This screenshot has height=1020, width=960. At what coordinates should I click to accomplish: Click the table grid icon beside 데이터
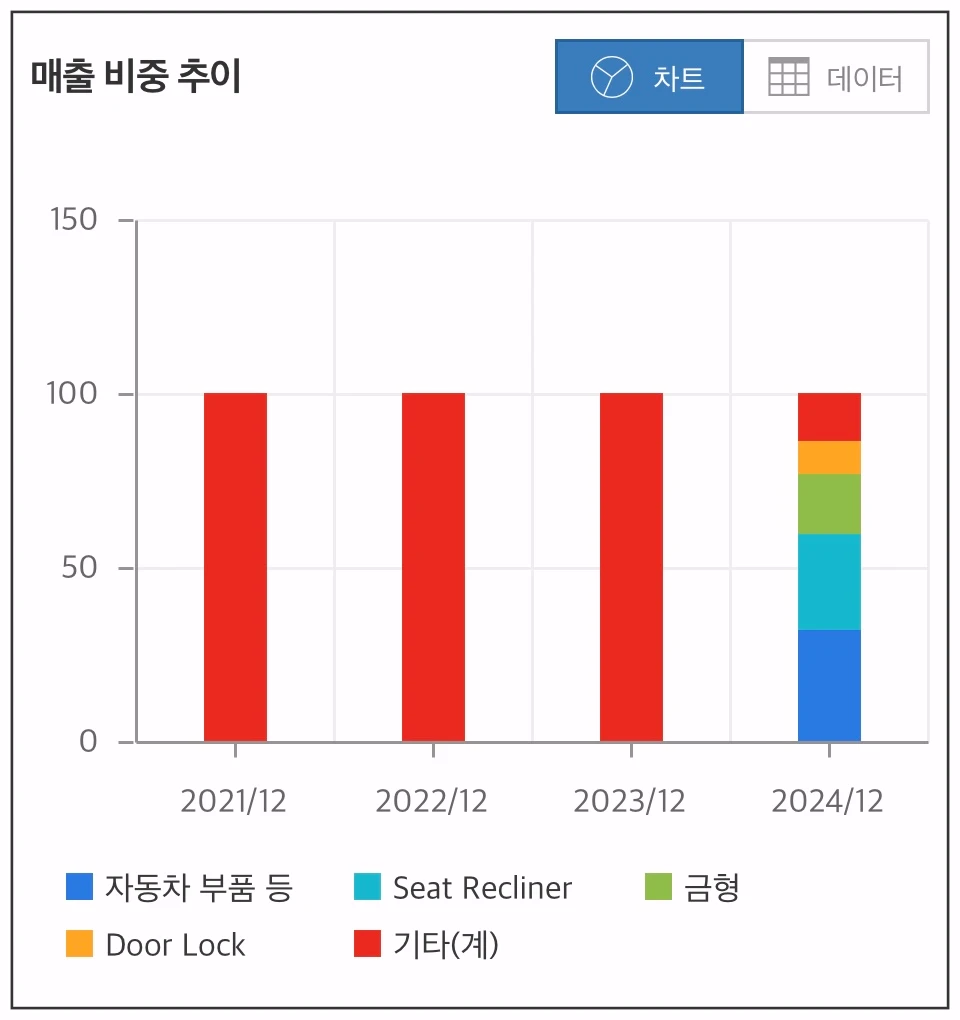(788, 76)
